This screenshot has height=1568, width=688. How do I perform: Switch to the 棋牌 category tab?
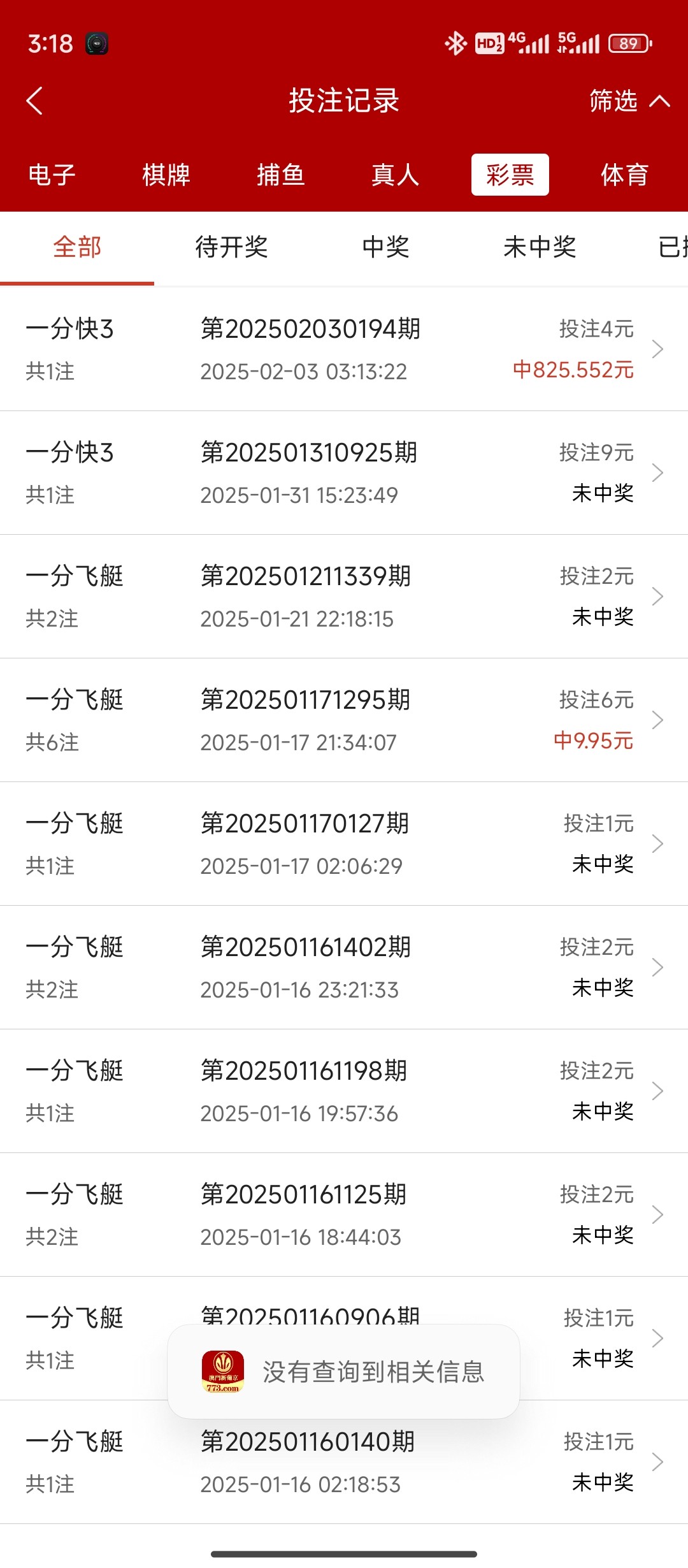click(166, 175)
